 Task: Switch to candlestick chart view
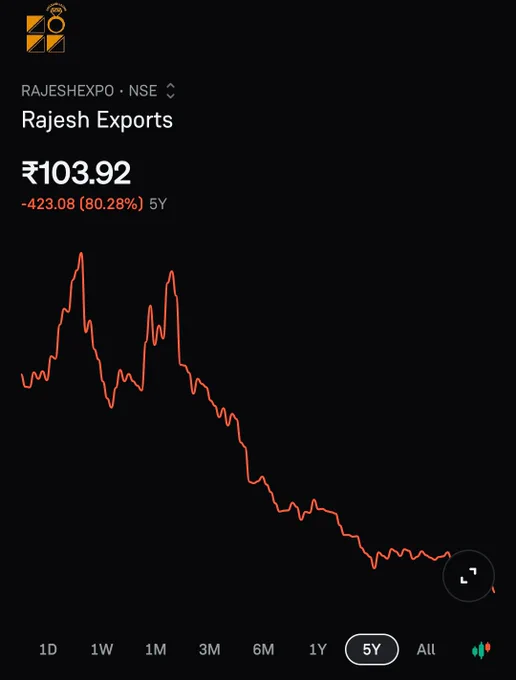481,649
